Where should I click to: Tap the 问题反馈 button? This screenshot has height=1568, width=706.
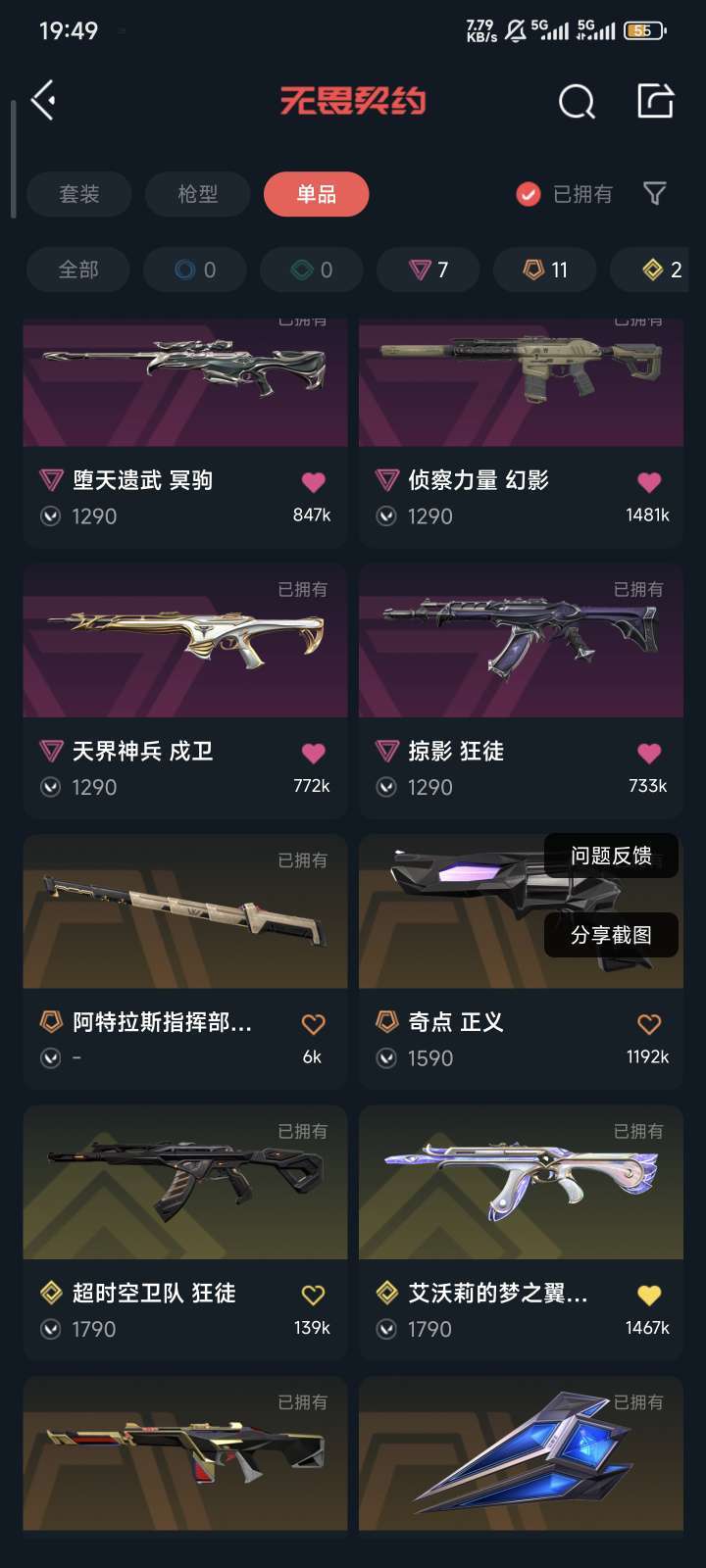tap(611, 856)
